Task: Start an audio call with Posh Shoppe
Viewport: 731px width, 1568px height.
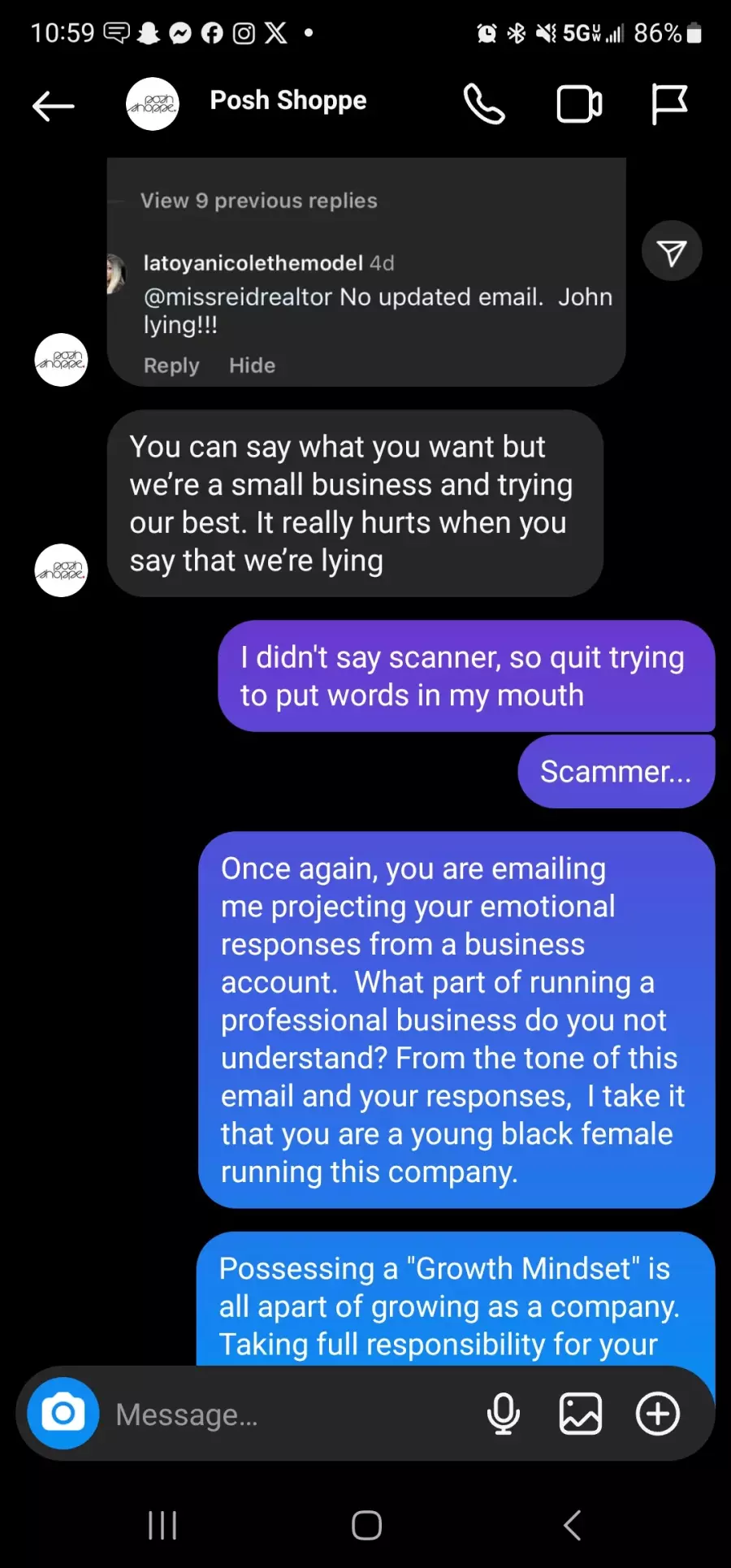Action: tap(484, 104)
